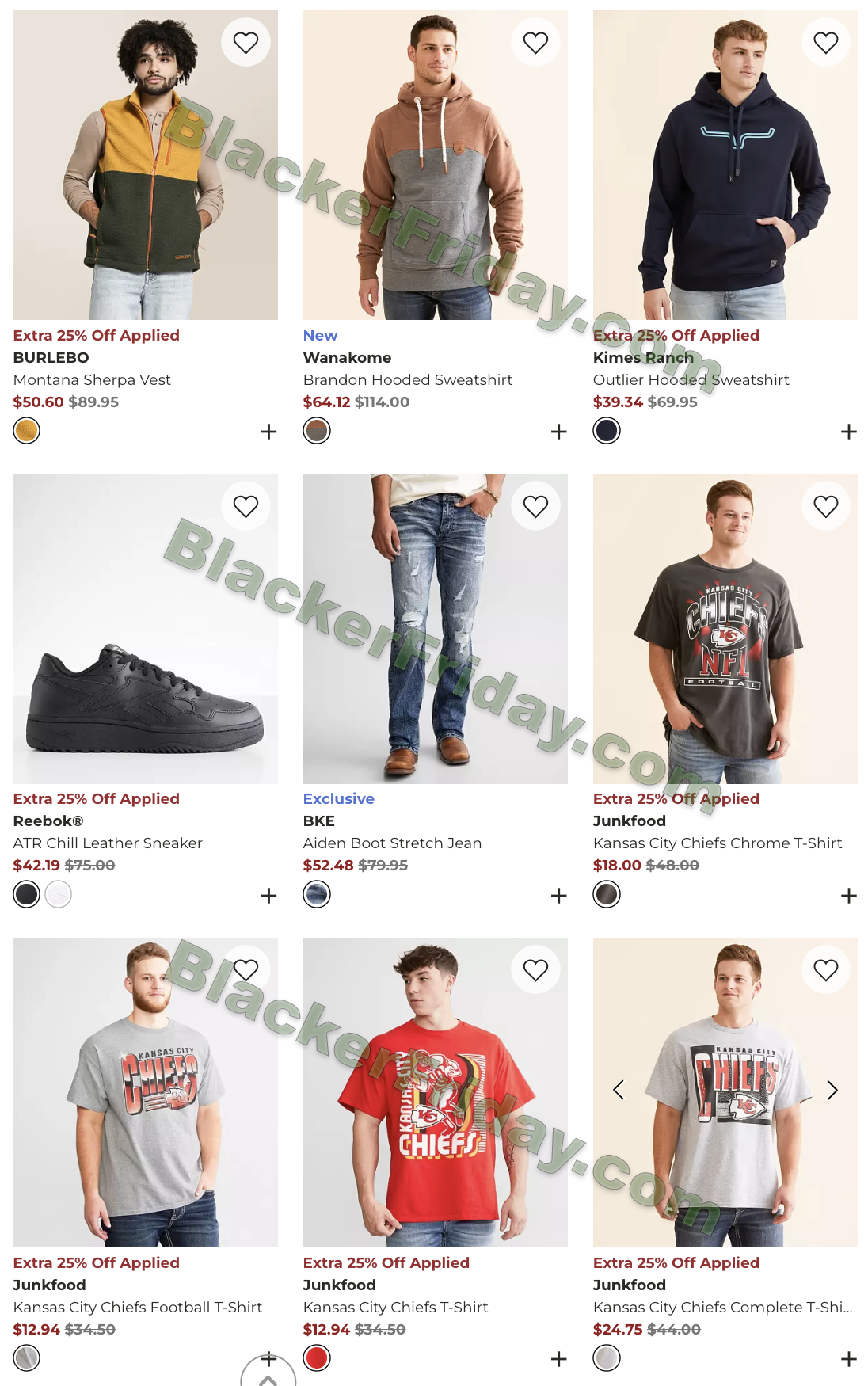868x1386 pixels.
Task: Jump back to top of page
Action: tap(268, 1376)
